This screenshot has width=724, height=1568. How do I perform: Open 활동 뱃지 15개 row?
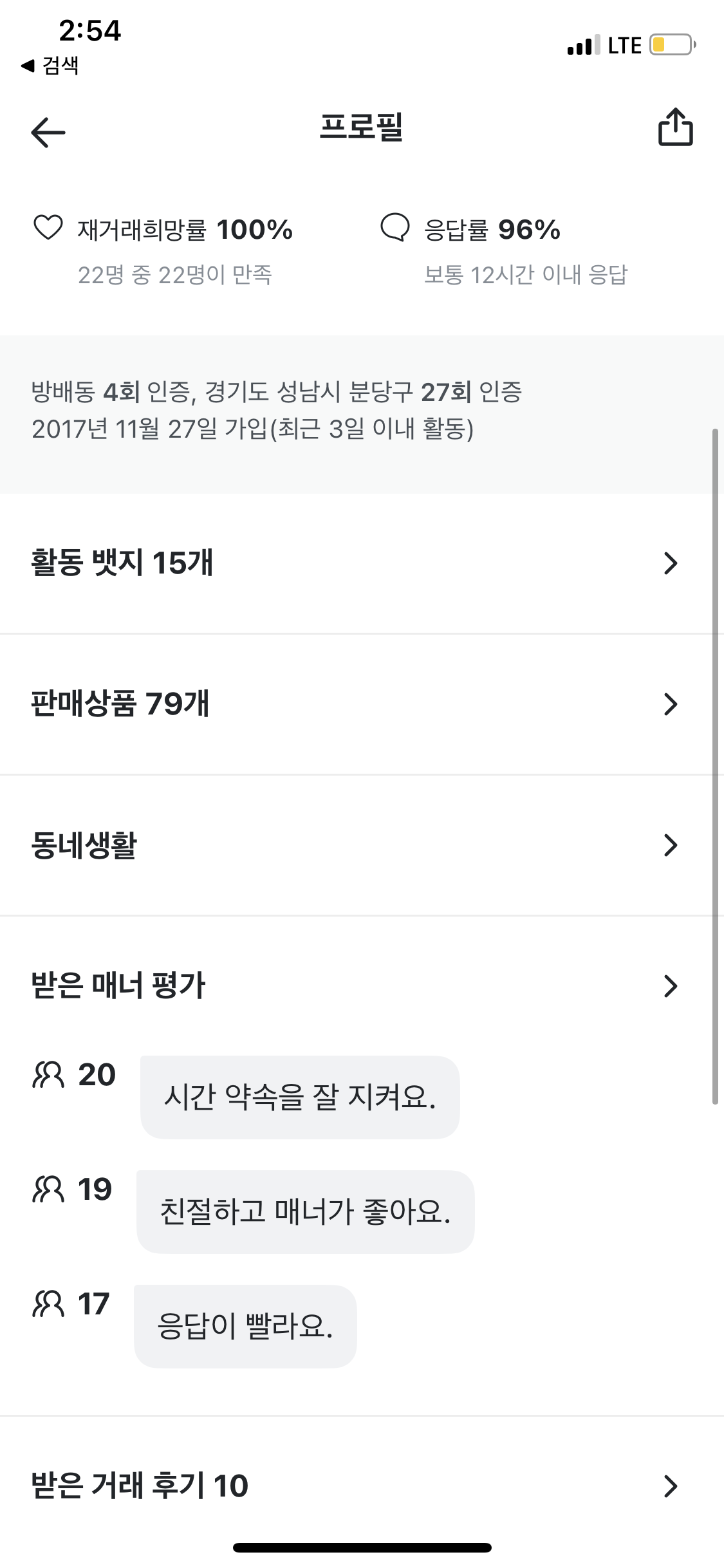coord(362,563)
